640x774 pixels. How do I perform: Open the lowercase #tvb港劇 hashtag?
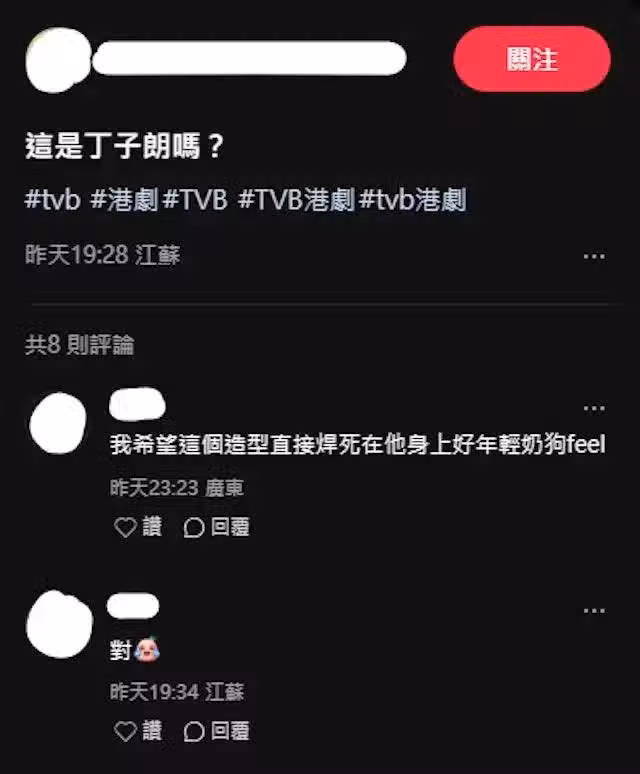tap(412, 200)
